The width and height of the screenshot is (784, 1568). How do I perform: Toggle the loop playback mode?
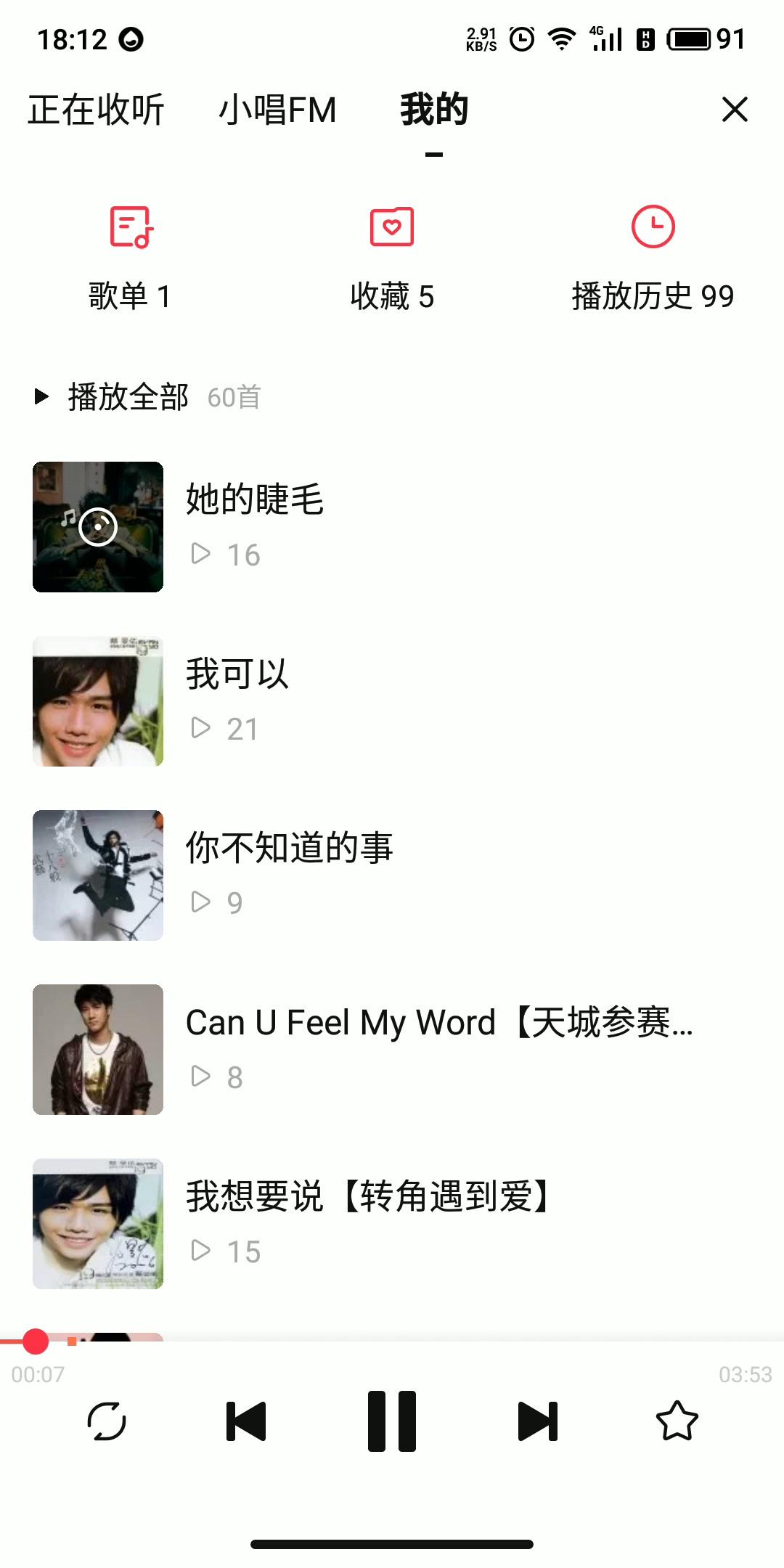pyautogui.click(x=107, y=1421)
